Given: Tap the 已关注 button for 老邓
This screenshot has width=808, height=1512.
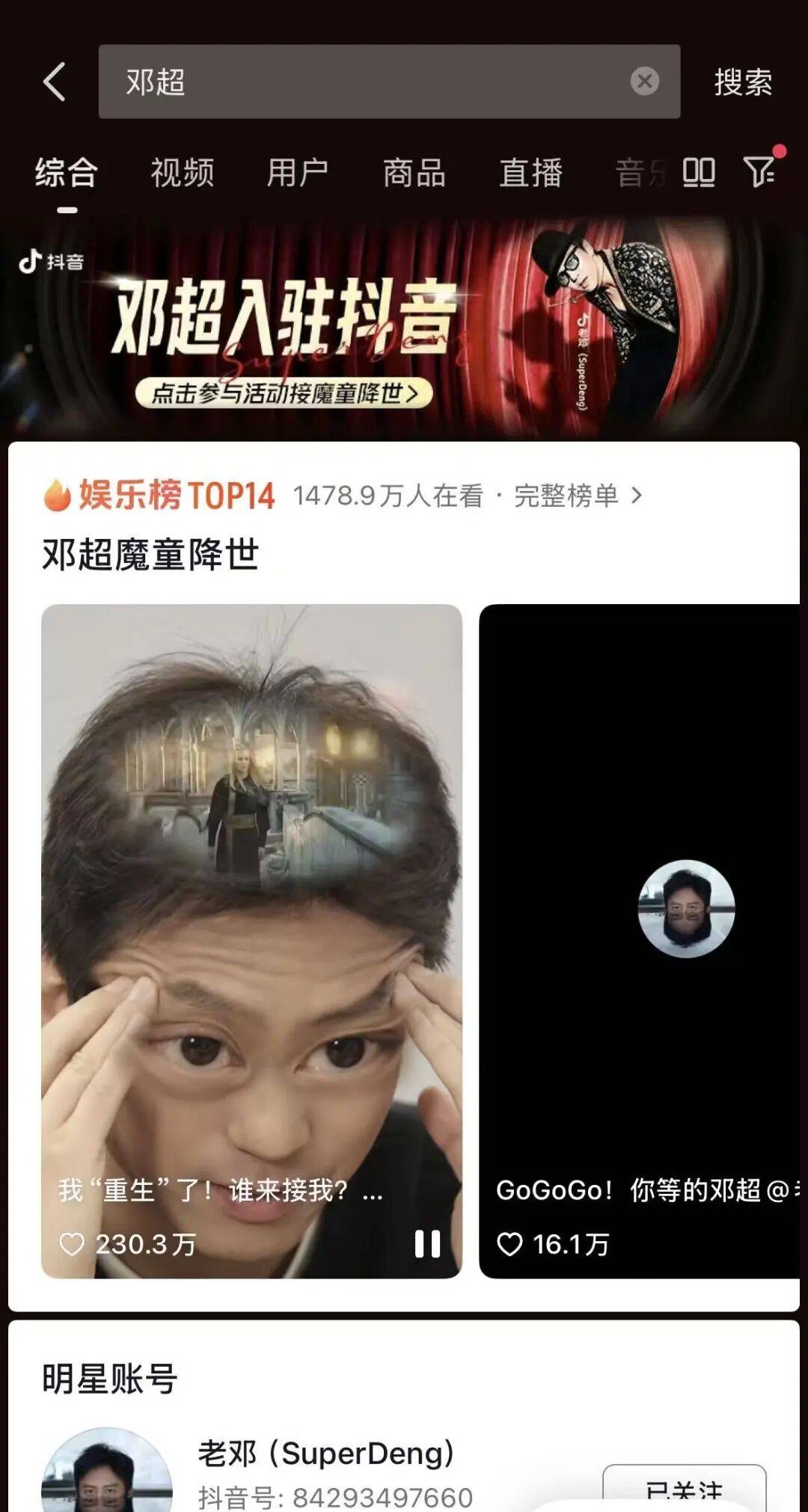Looking at the screenshot, I should point(684,1490).
